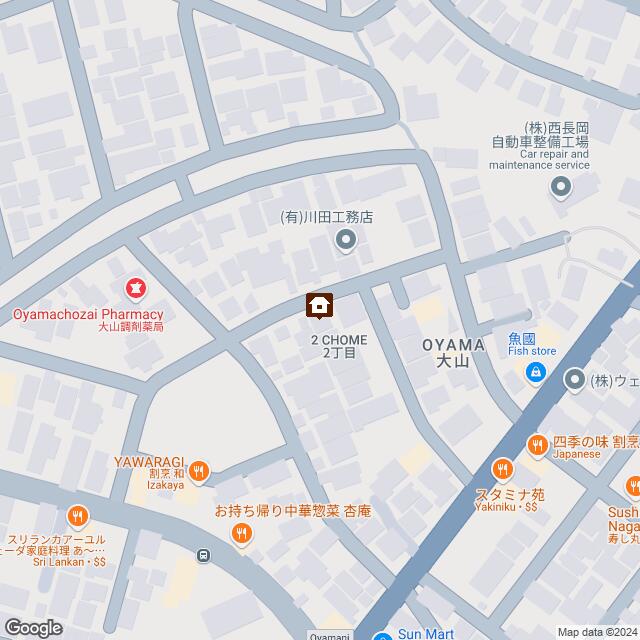The image size is (640, 640).
Task: Open the YAWARAGI Izakaya pin
Action: pyautogui.click(x=200, y=470)
